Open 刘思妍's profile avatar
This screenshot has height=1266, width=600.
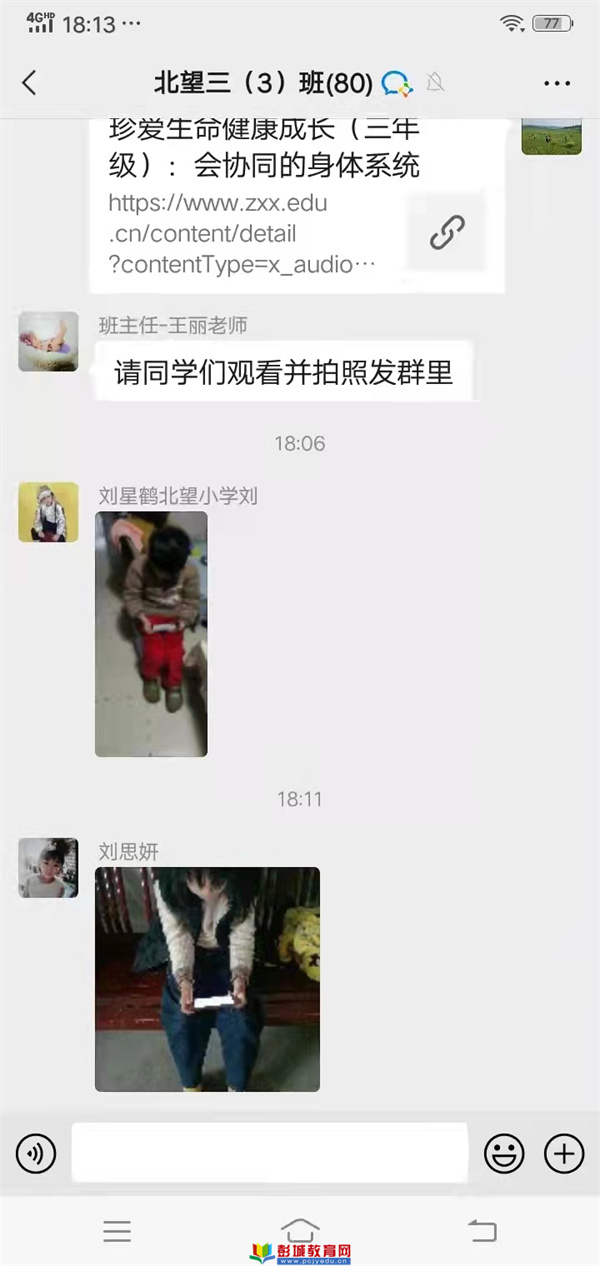(x=48, y=868)
